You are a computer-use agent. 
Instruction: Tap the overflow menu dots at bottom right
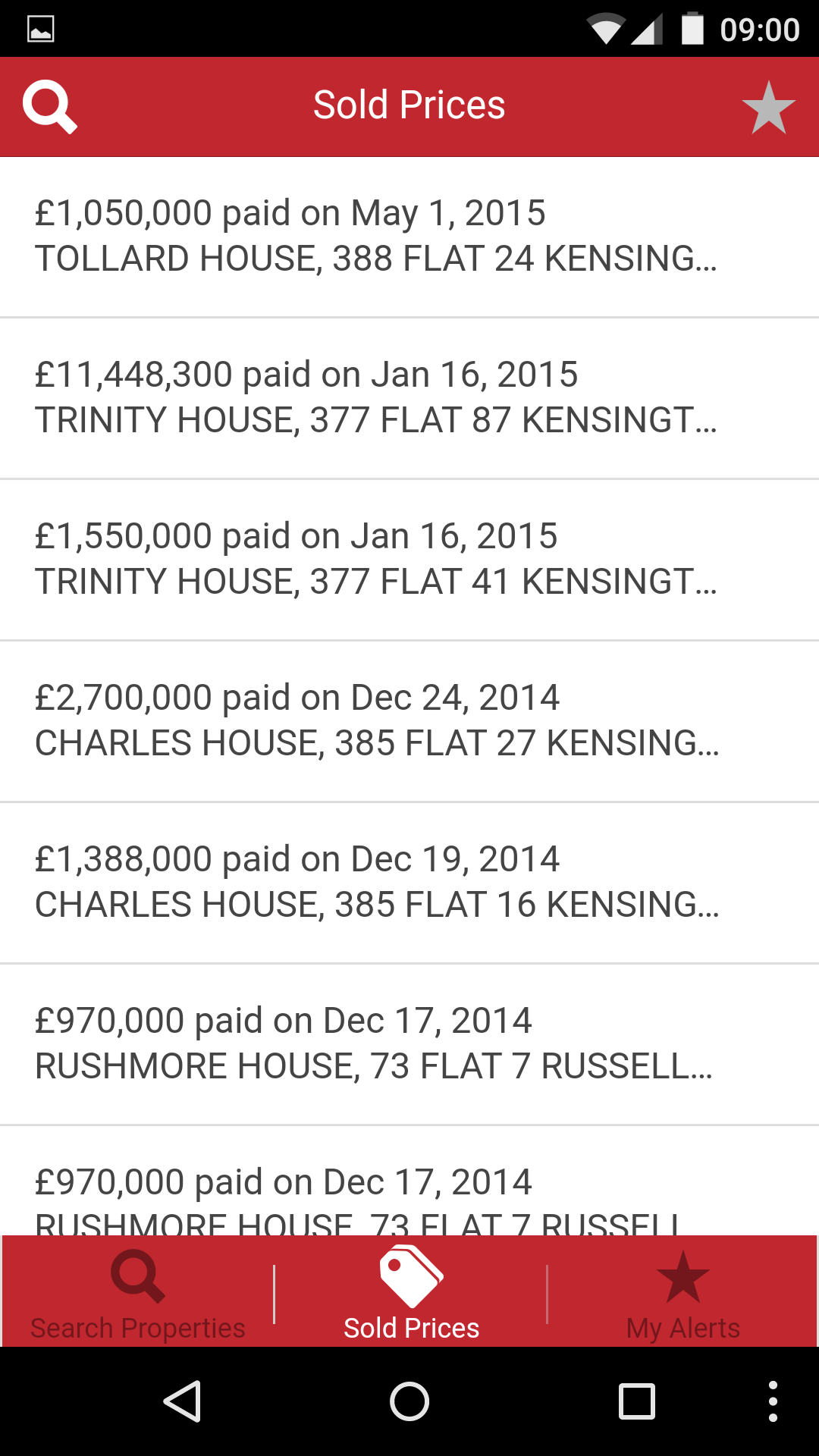tap(773, 1401)
